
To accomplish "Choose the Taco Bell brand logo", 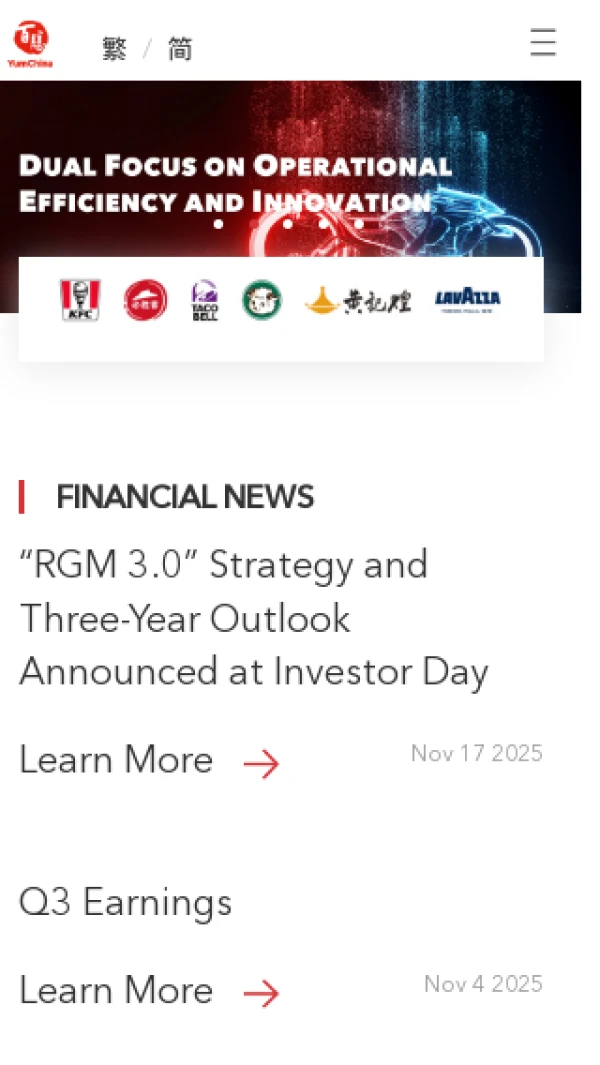I will point(205,300).
